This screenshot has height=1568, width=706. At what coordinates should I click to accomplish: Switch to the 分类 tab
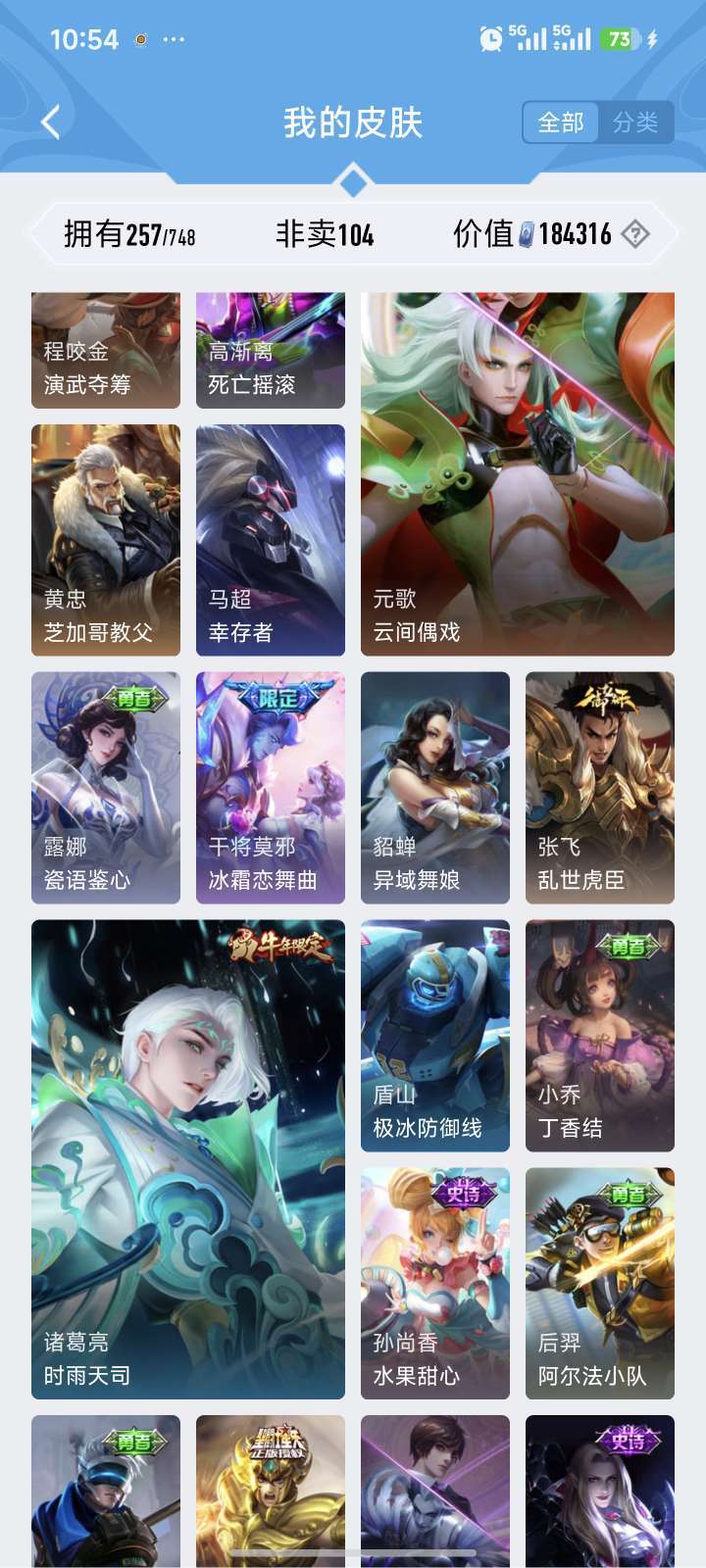[635, 122]
